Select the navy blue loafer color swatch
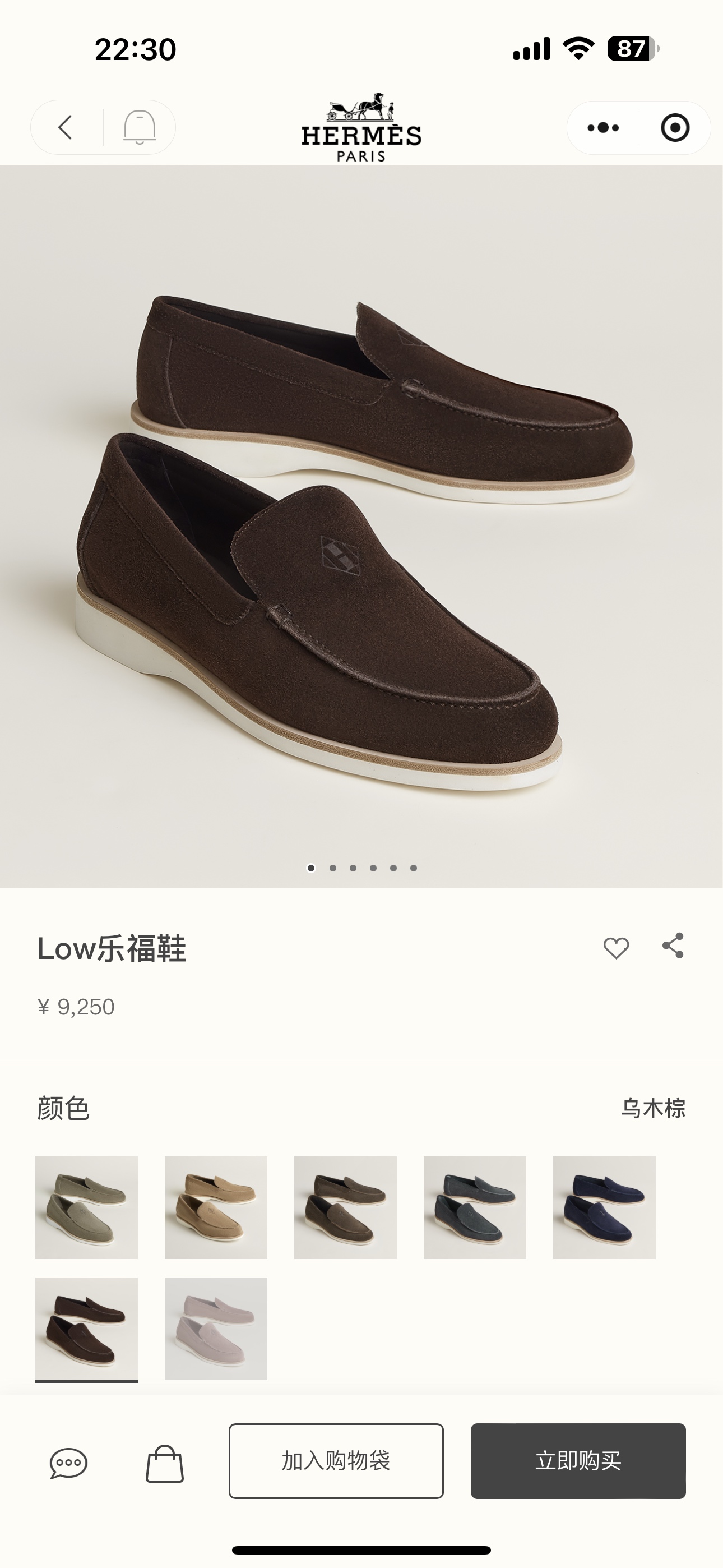Screen dimensions: 723x1568 point(604,1209)
